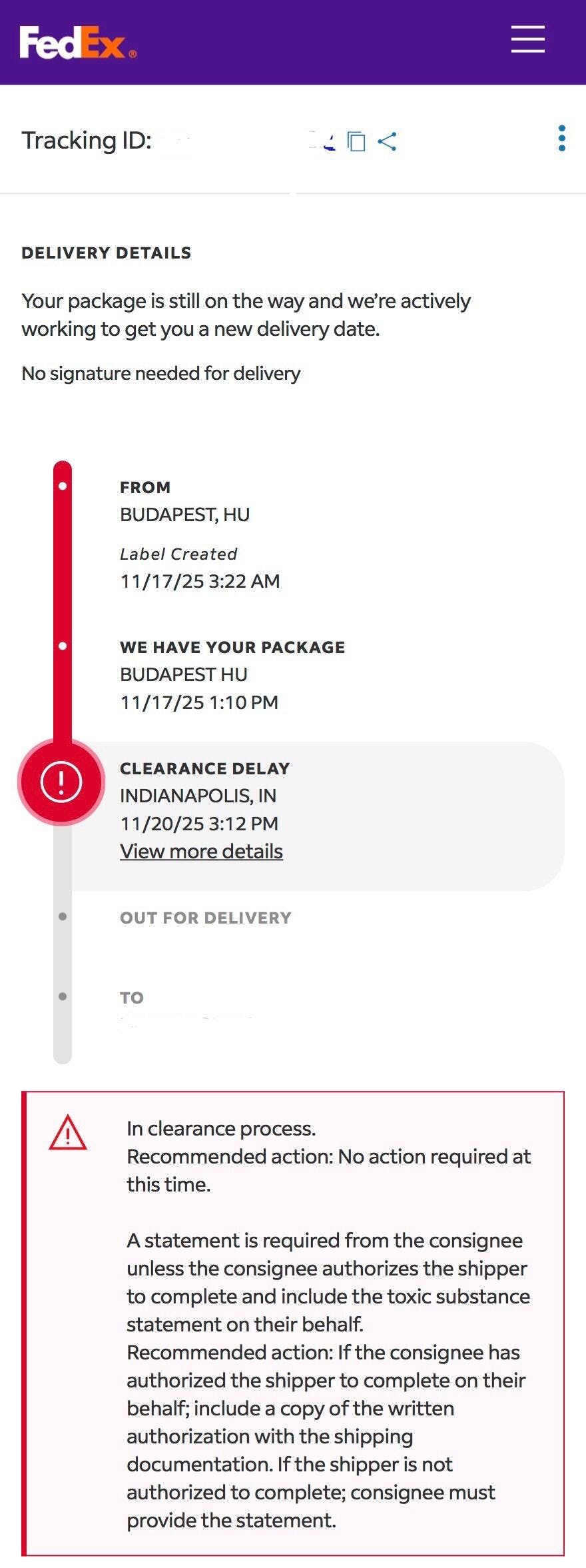Screen dimensions: 586x1568
Task: Open the hamburger menu
Action: point(527,39)
